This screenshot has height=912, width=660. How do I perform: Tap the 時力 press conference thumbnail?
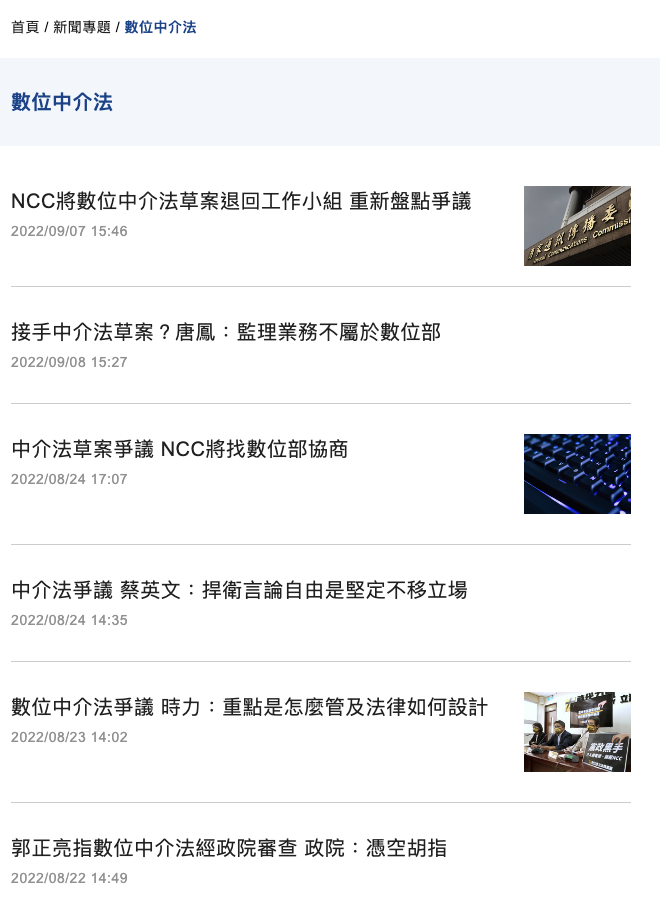577,732
